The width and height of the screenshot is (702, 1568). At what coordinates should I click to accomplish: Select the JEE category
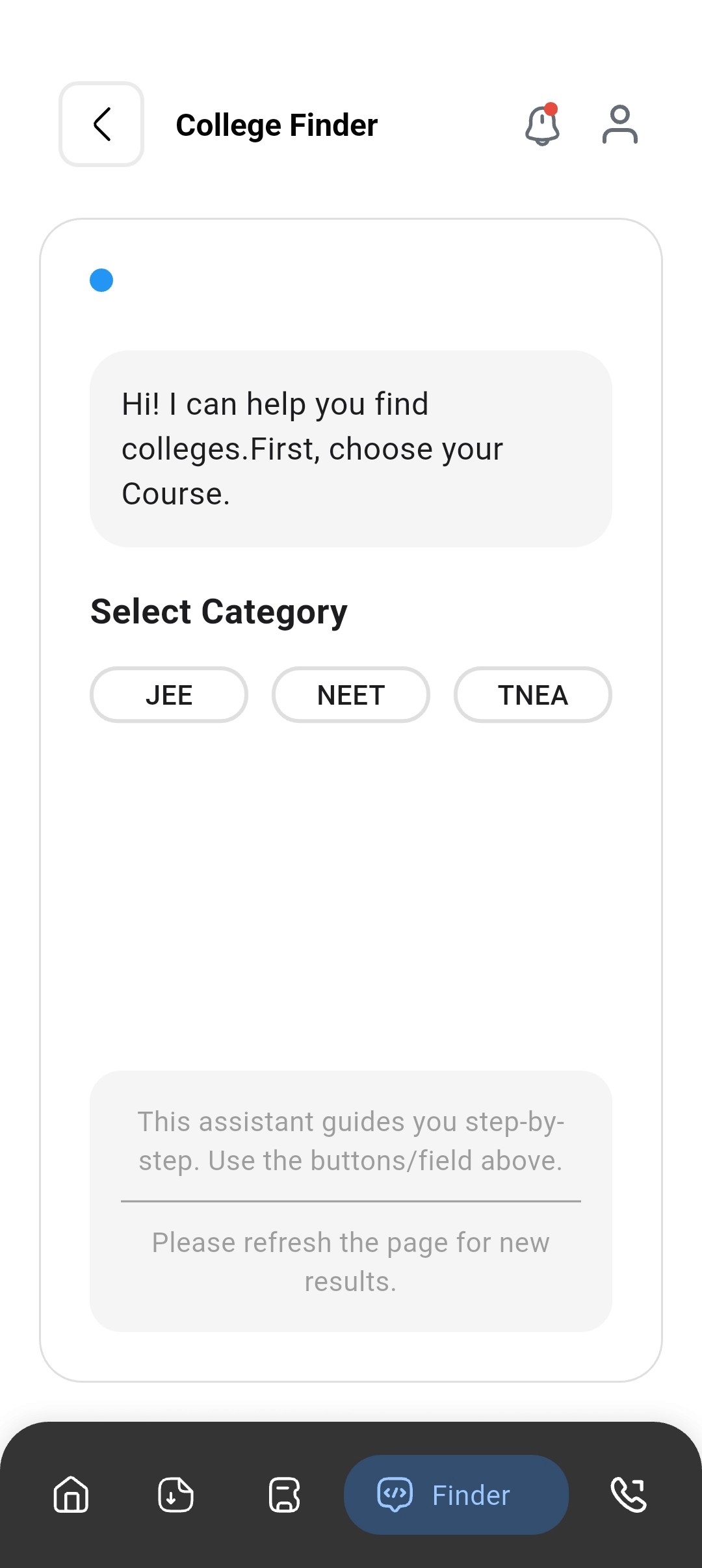pos(169,695)
